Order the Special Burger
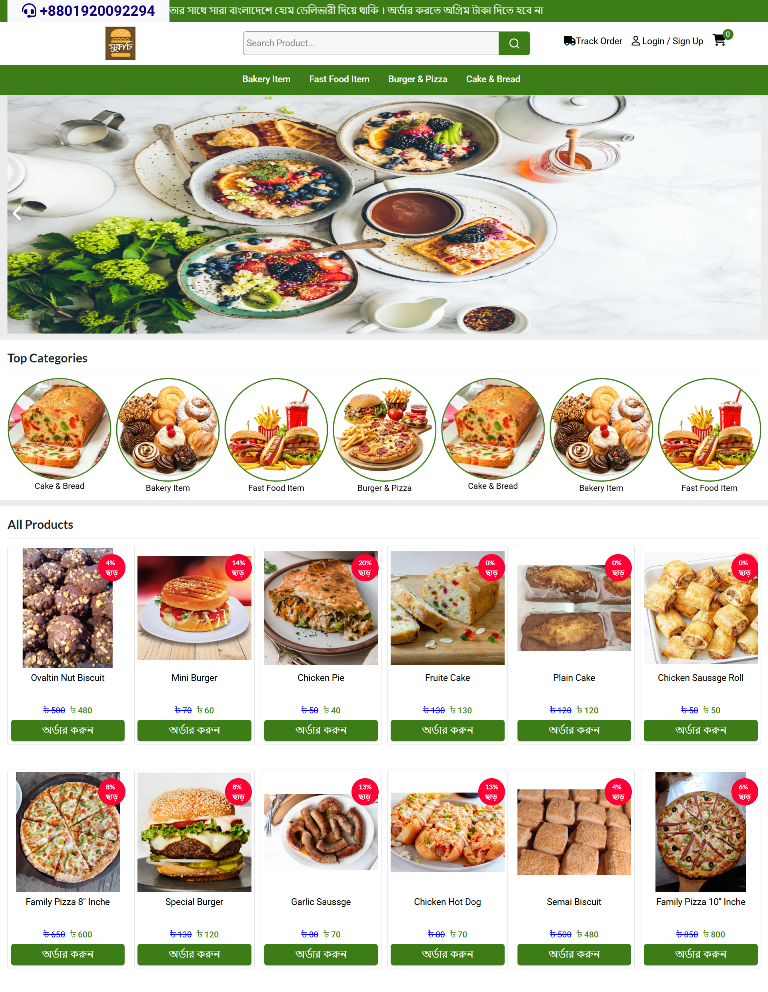This screenshot has width=768, height=992. (194, 954)
